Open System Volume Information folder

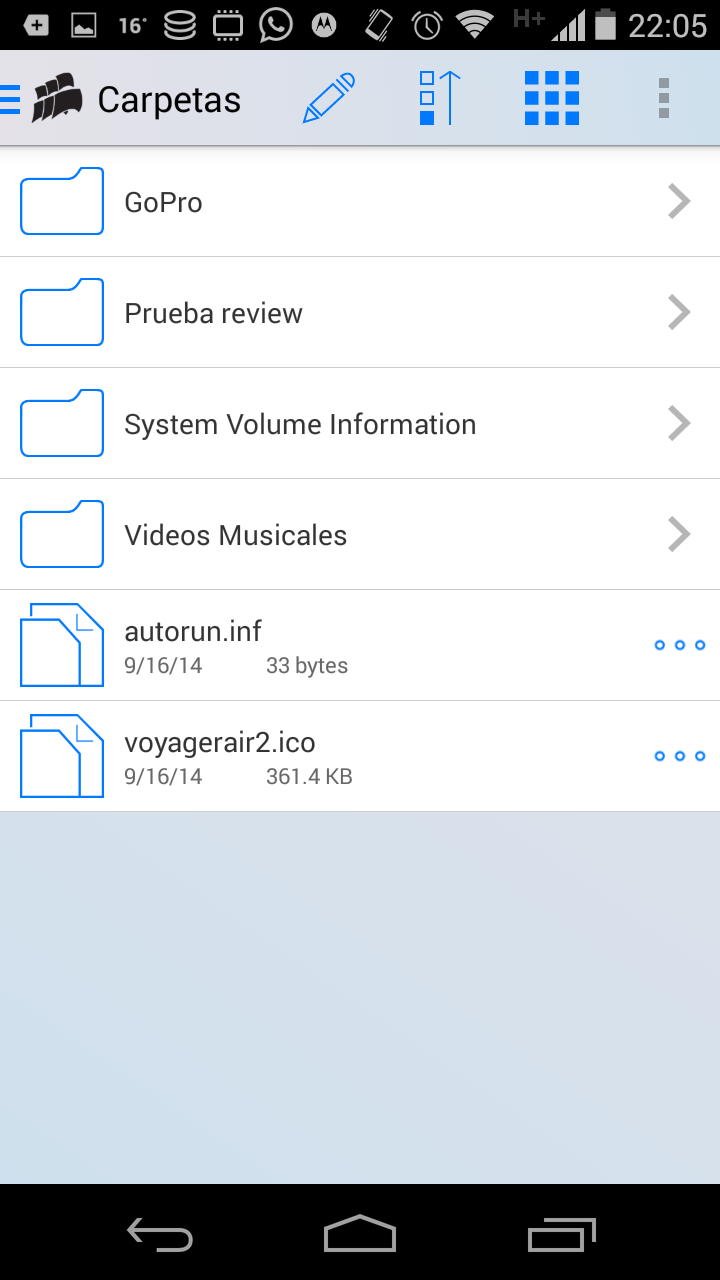(360, 424)
